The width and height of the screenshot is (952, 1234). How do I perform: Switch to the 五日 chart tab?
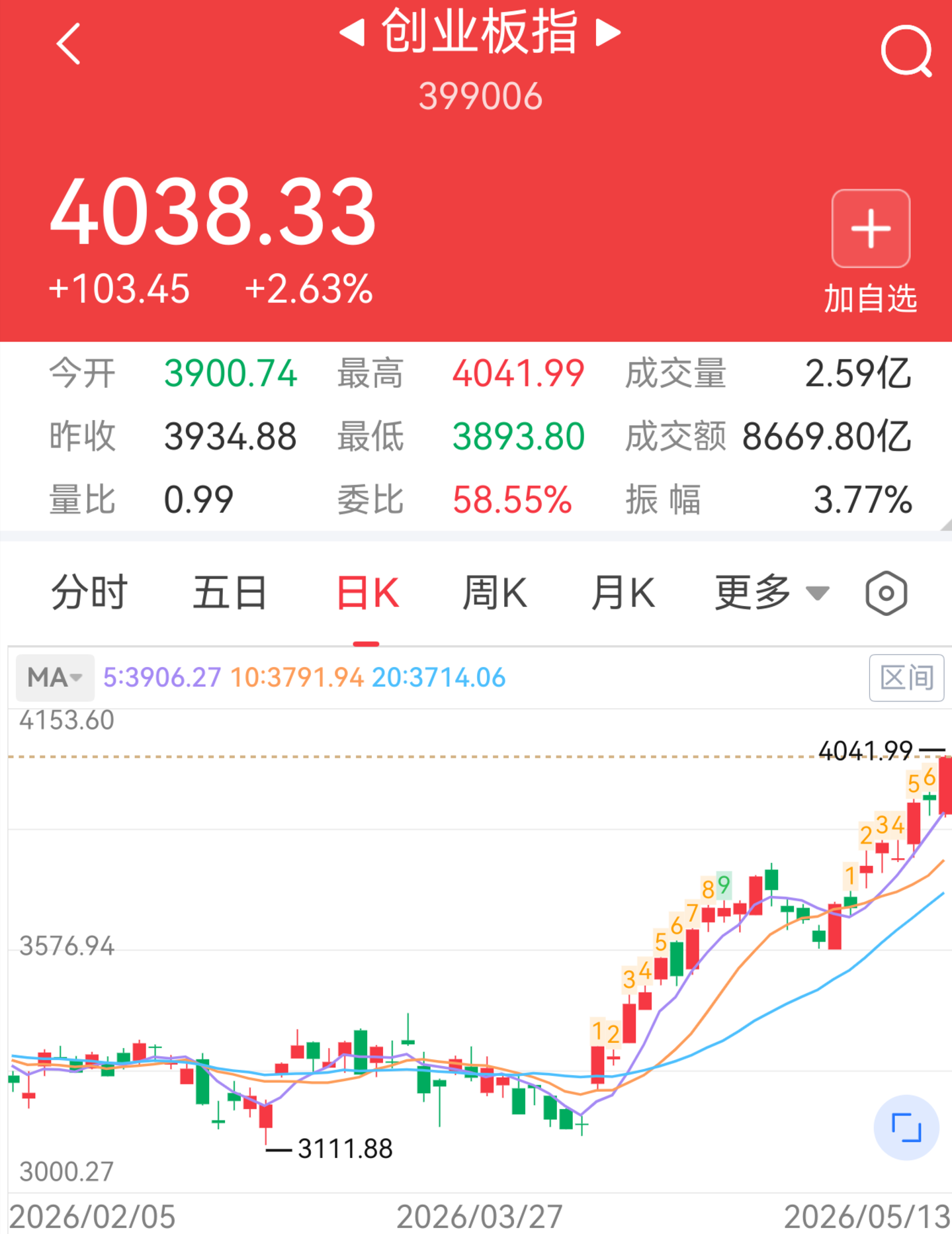[x=230, y=592]
